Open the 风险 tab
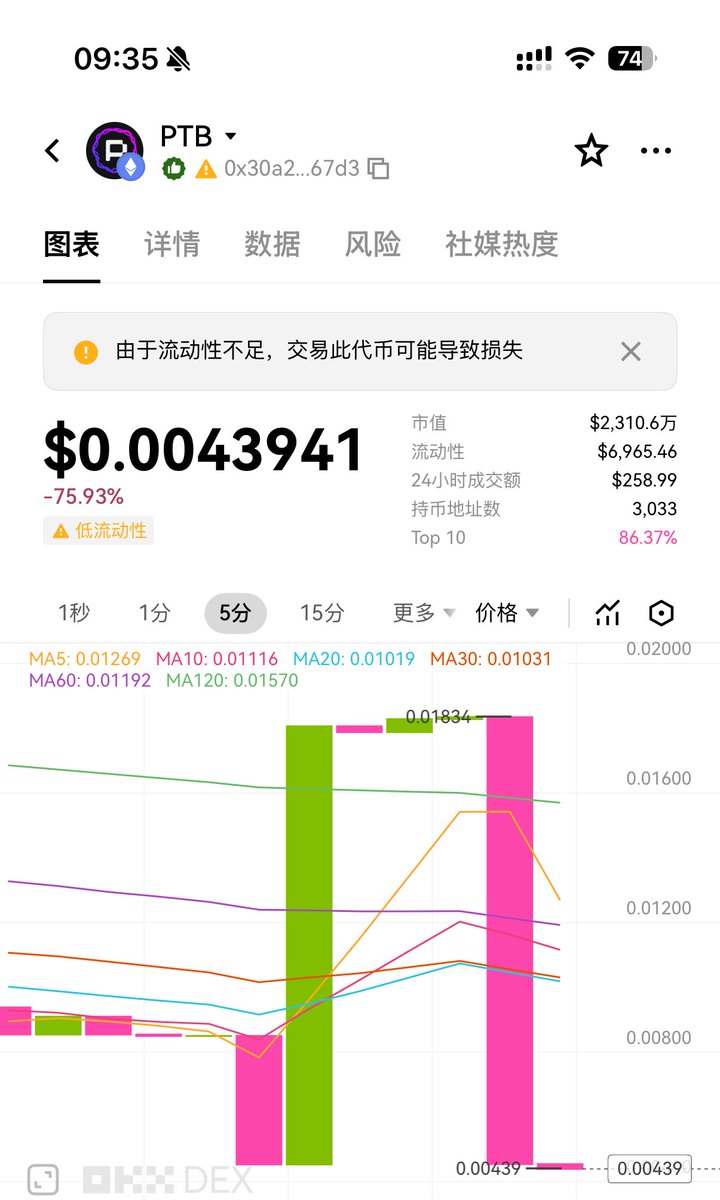The height and width of the screenshot is (1200, 720). (x=373, y=244)
